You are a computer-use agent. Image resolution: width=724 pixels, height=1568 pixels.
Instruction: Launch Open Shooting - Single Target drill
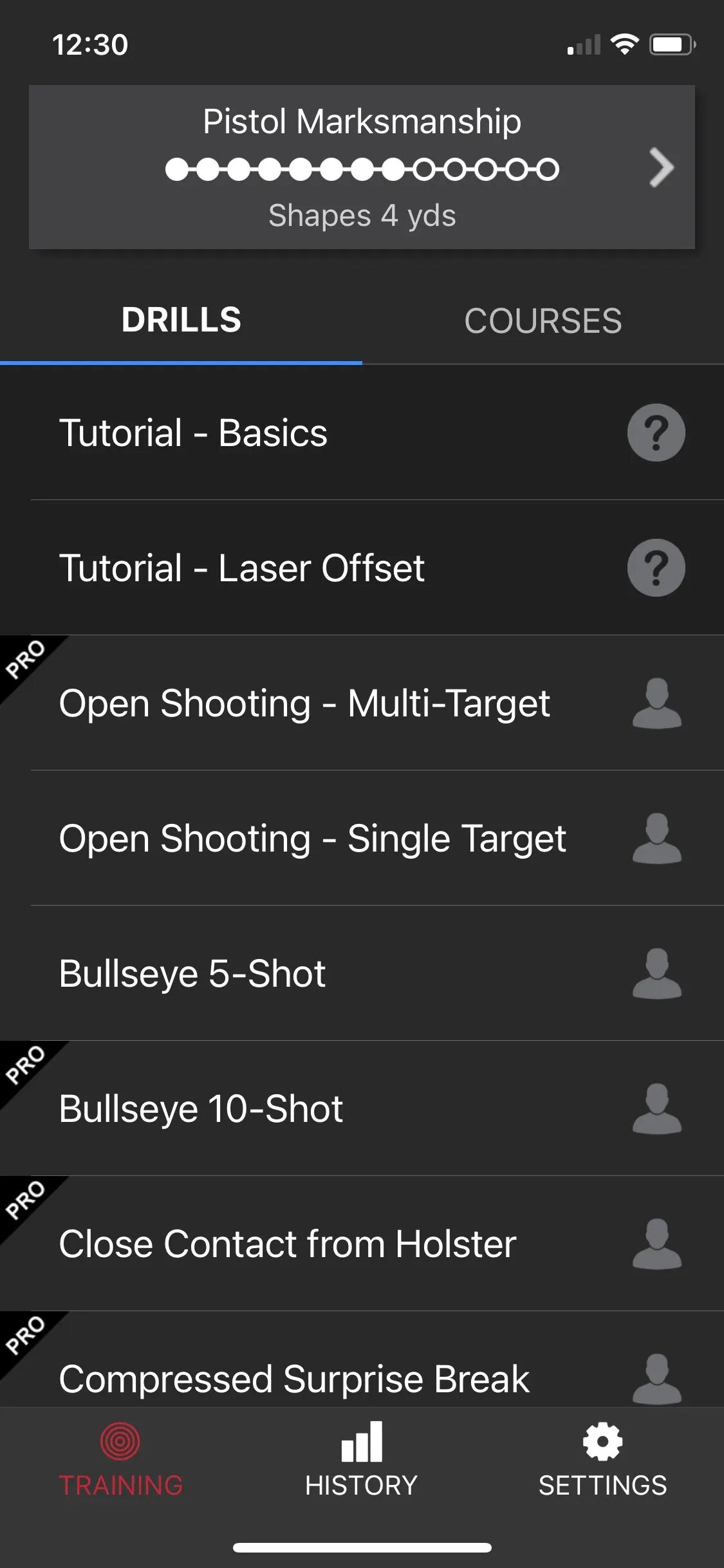pos(312,838)
